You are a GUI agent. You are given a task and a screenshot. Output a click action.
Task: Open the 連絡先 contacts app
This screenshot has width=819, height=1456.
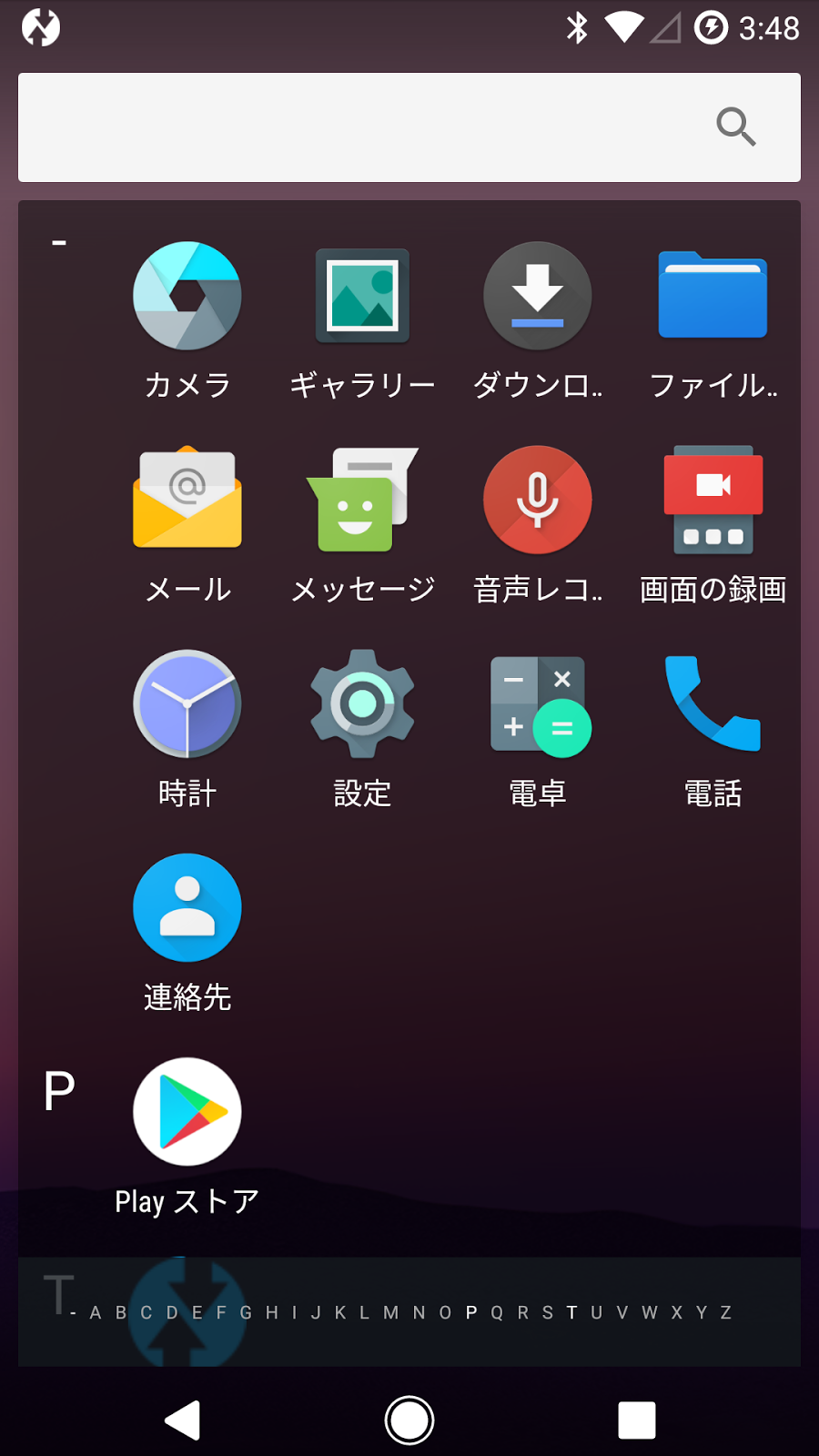point(187,908)
